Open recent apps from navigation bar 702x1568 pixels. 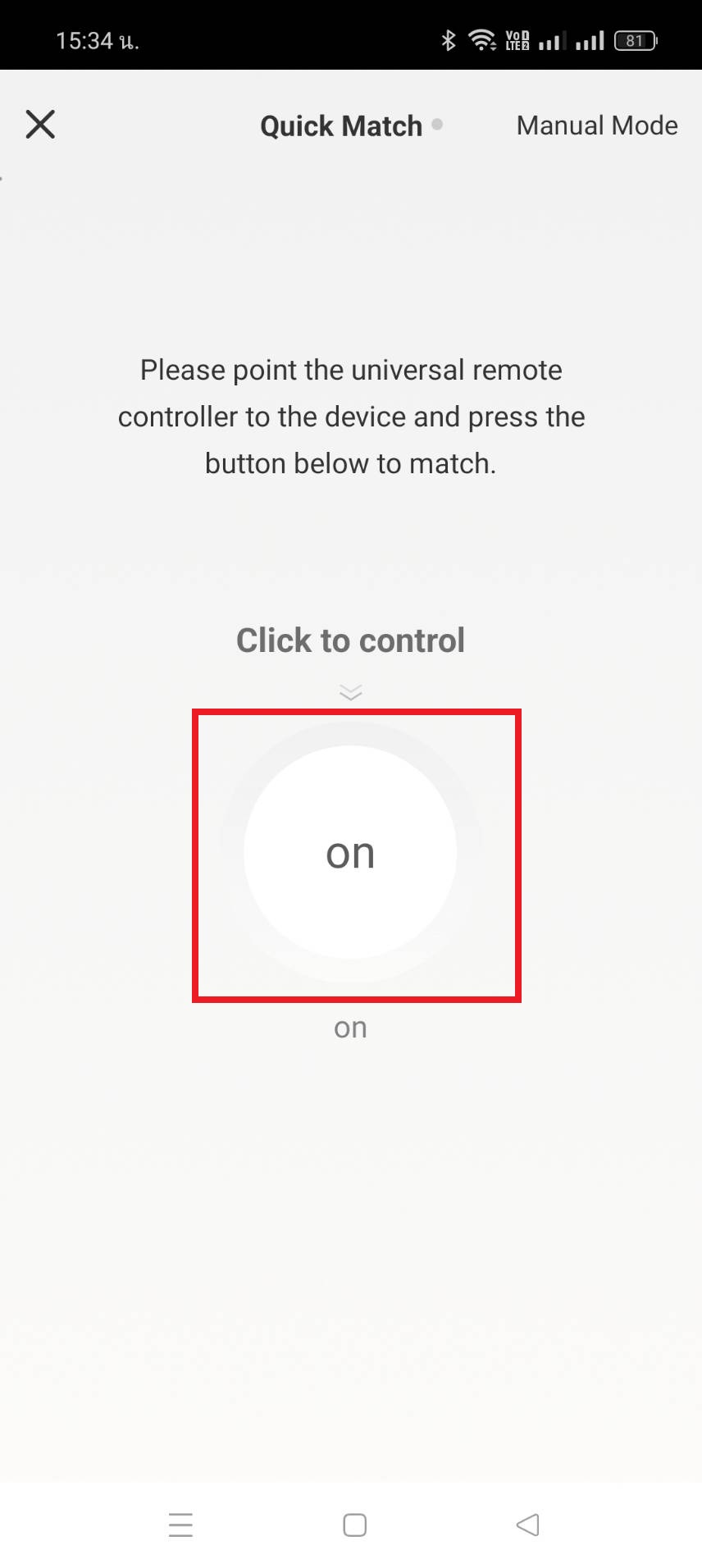pyautogui.click(x=180, y=1525)
